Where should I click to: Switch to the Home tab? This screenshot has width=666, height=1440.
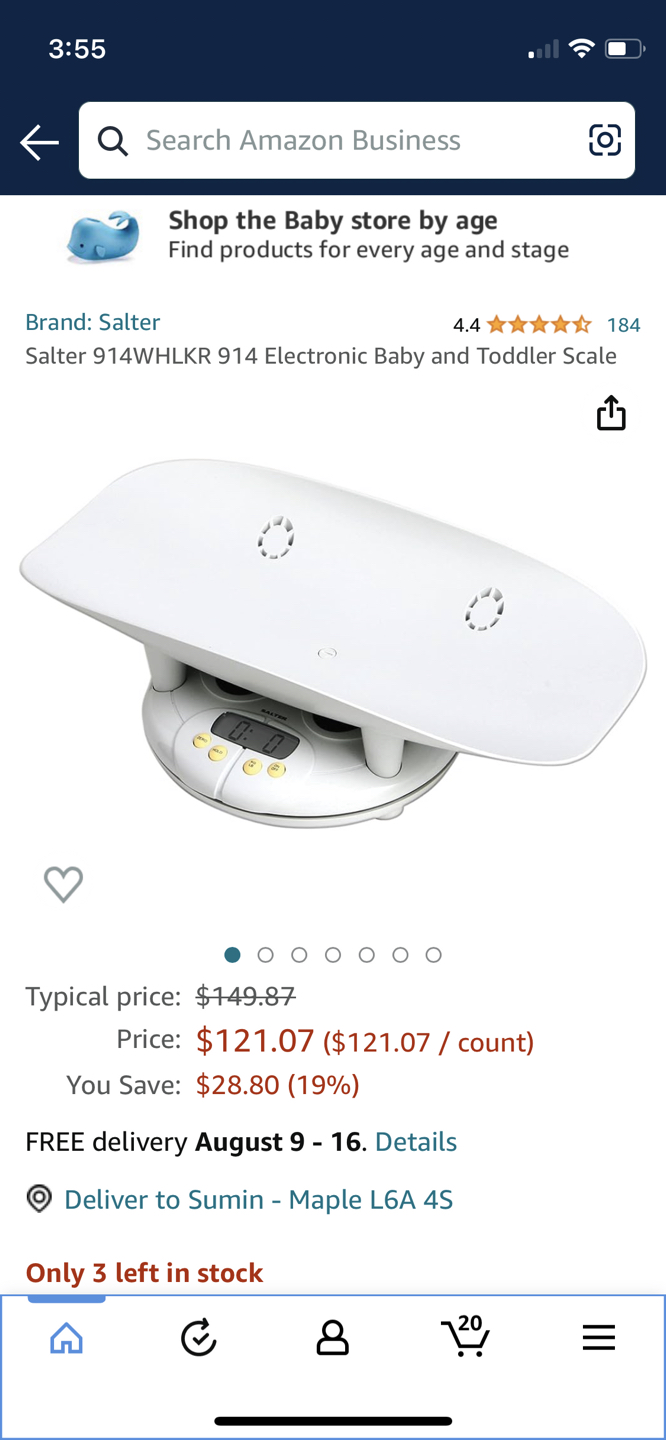pos(67,1338)
